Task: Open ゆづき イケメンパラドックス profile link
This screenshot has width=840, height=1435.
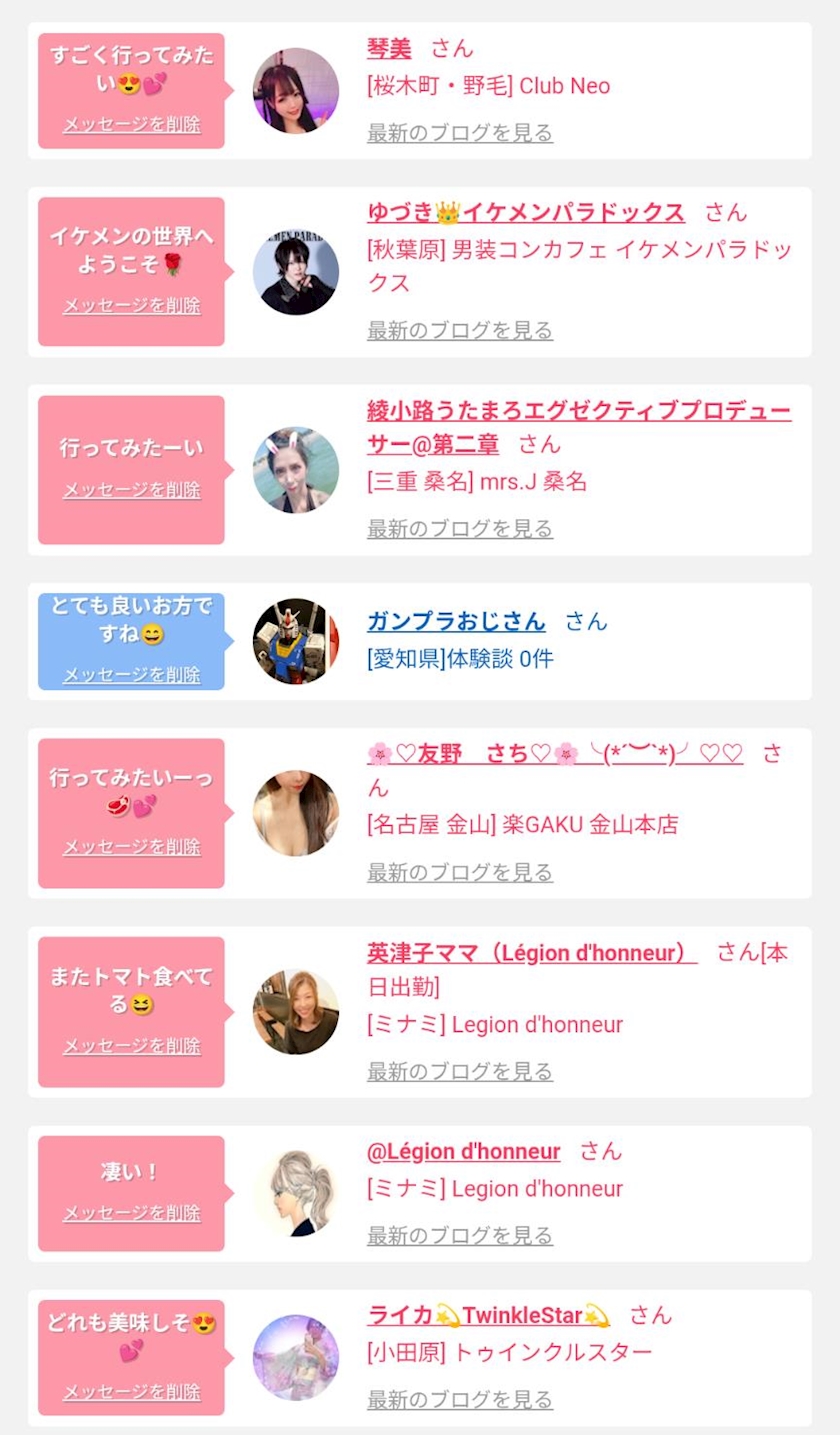Action: point(526,212)
